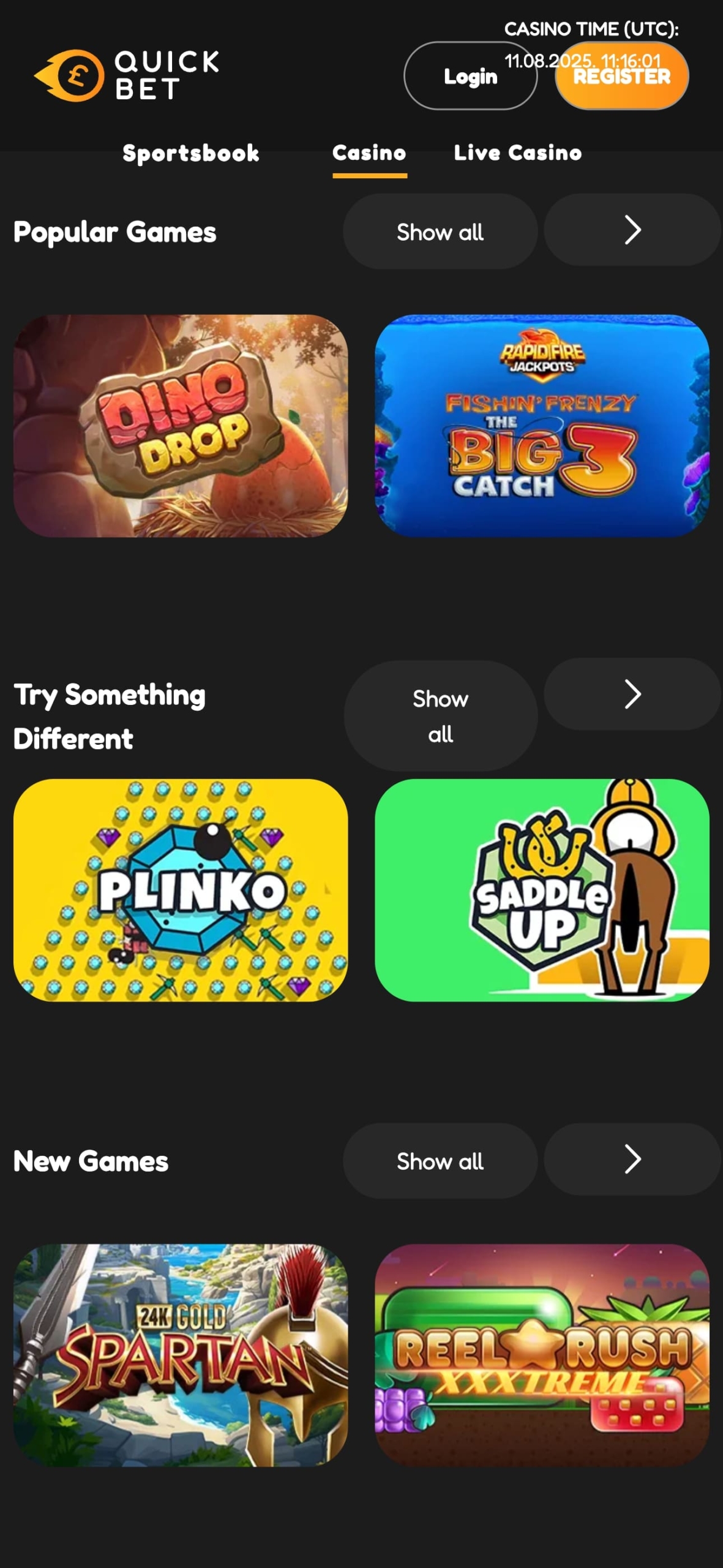
Task: Open 24K Gold Spartan game
Action: tap(181, 1355)
